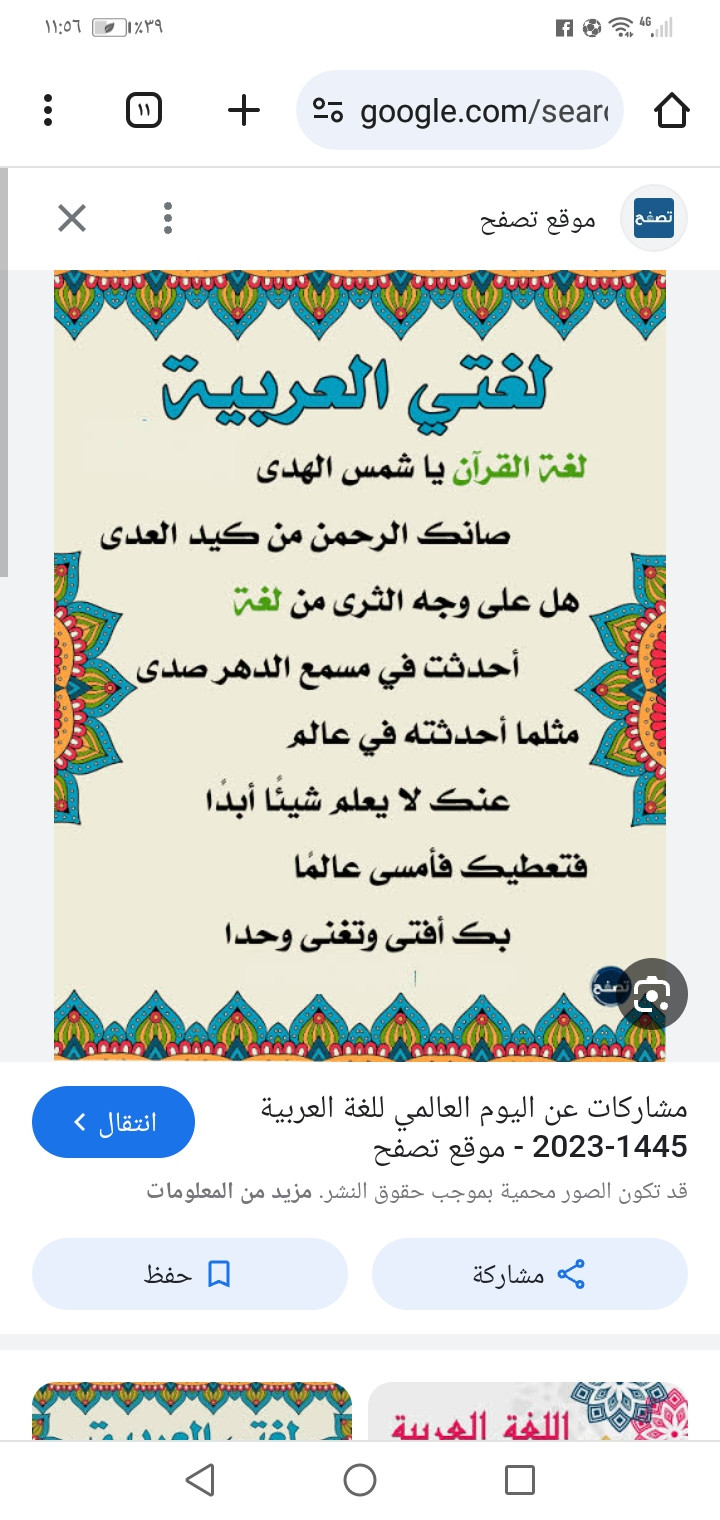Search this image with Google Lens
Image resolution: width=720 pixels, height=1520 pixels.
pos(652,994)
